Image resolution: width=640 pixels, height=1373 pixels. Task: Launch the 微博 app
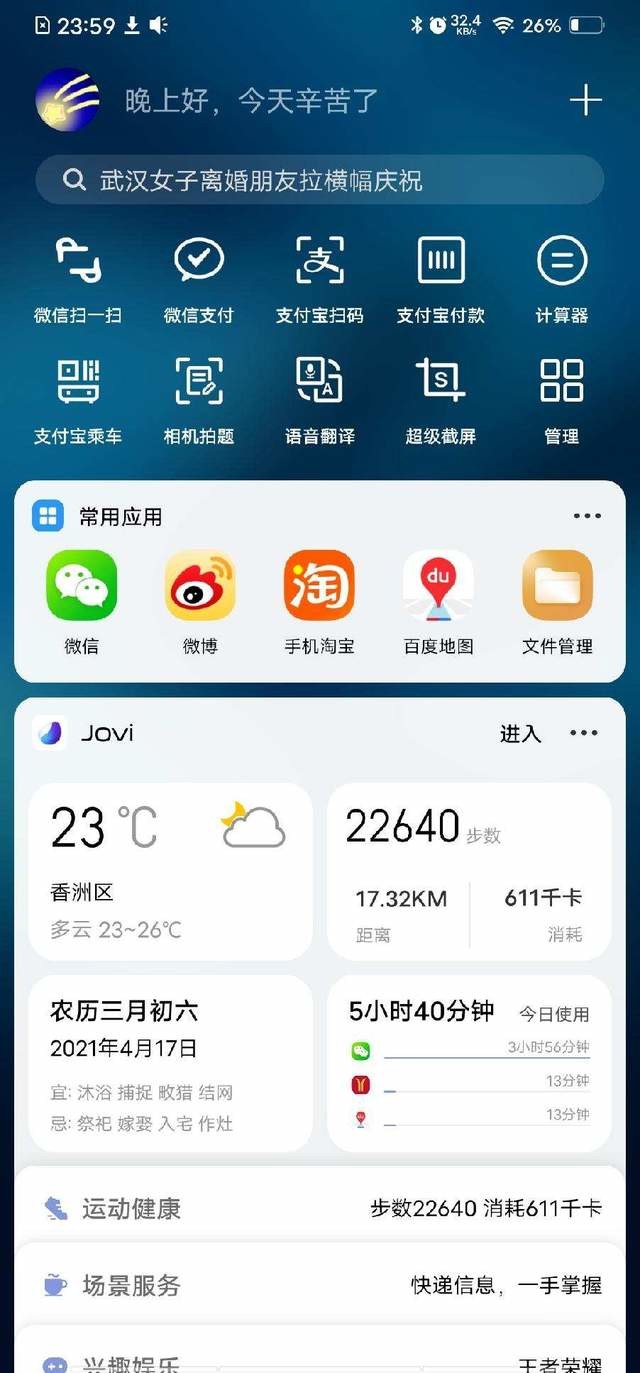coord(200,601)
